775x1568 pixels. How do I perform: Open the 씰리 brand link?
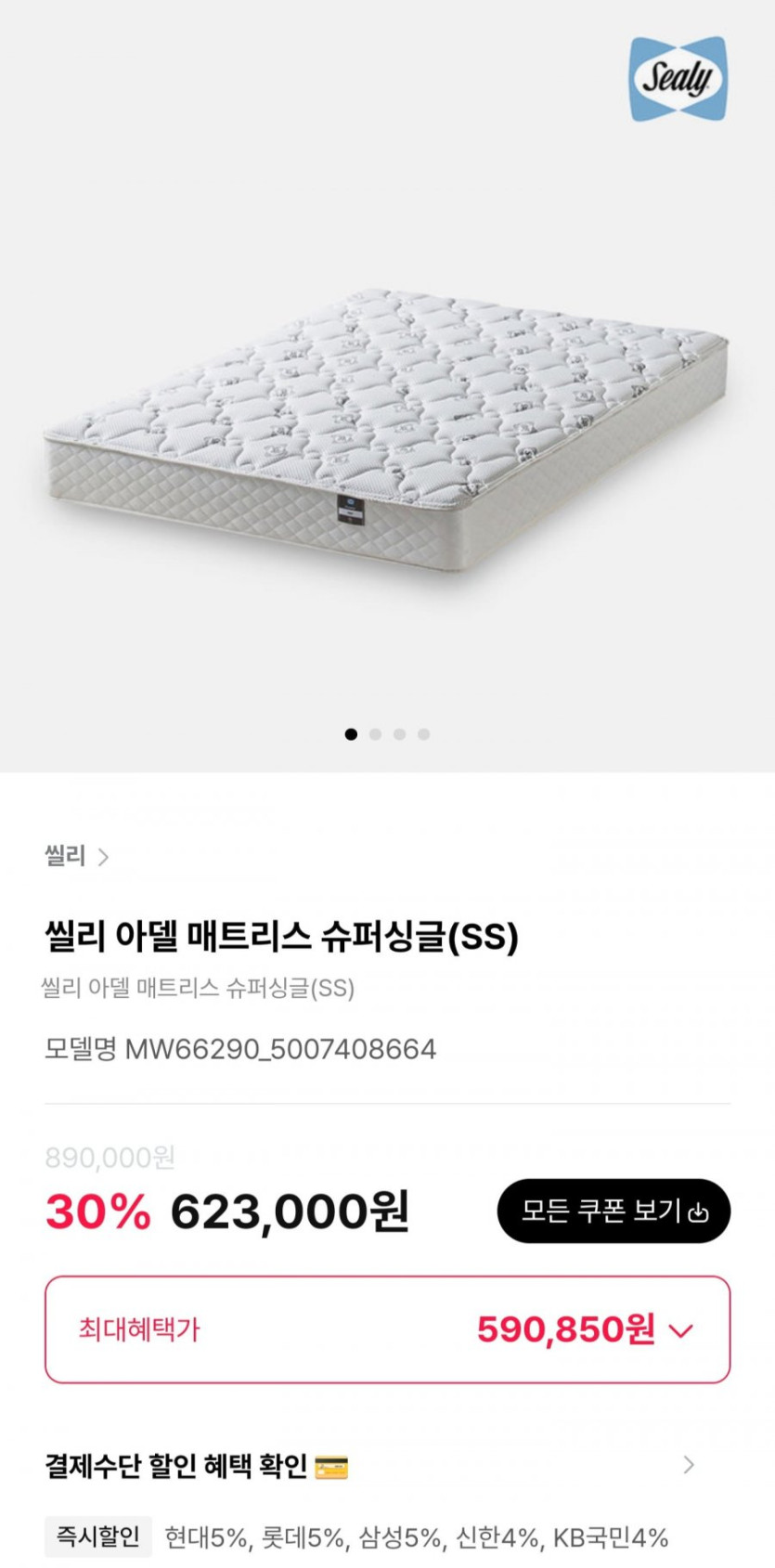(76, 856)
